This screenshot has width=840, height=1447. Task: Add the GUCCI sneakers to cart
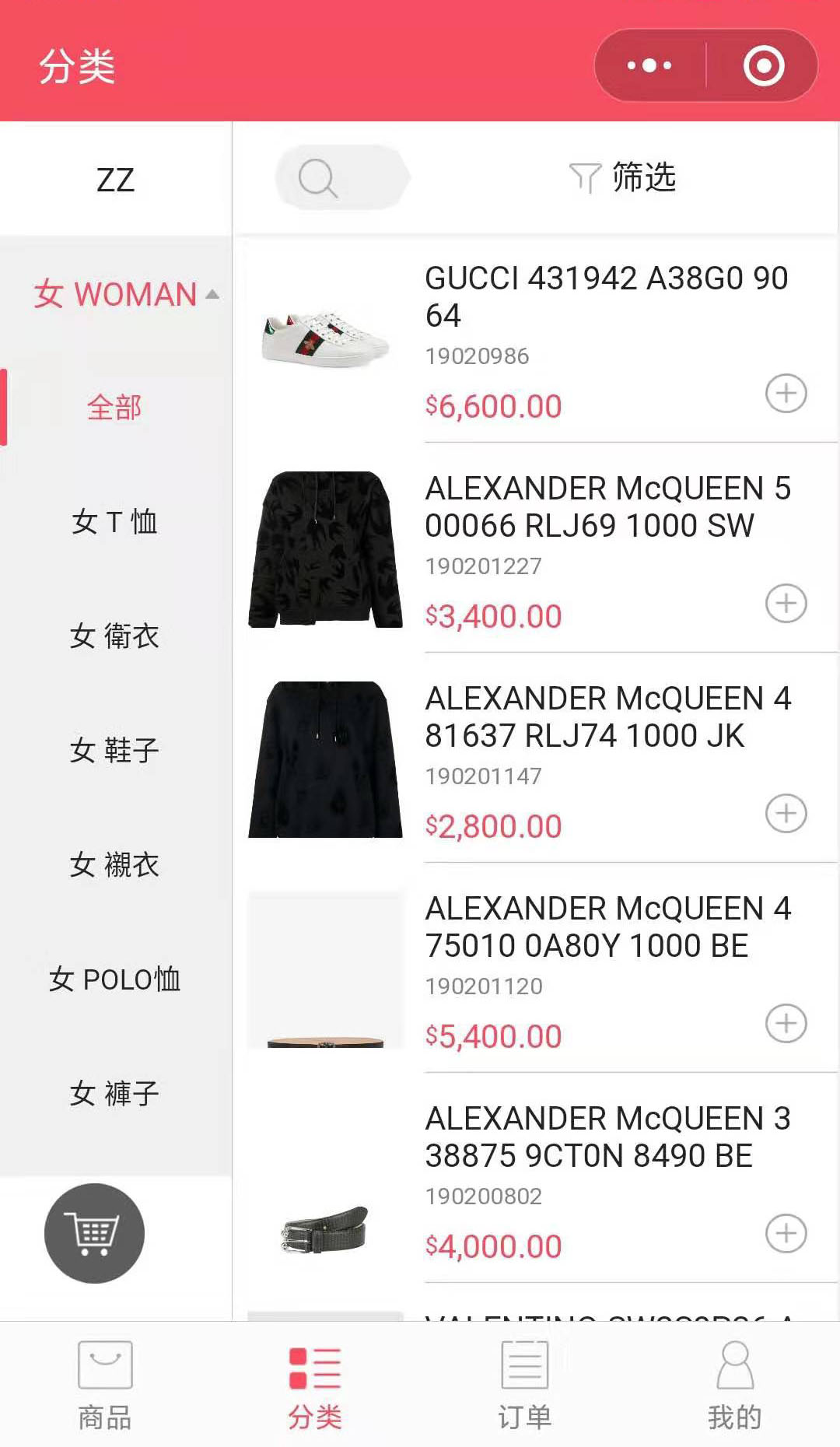pyautogui.click(x=787, y=394)
